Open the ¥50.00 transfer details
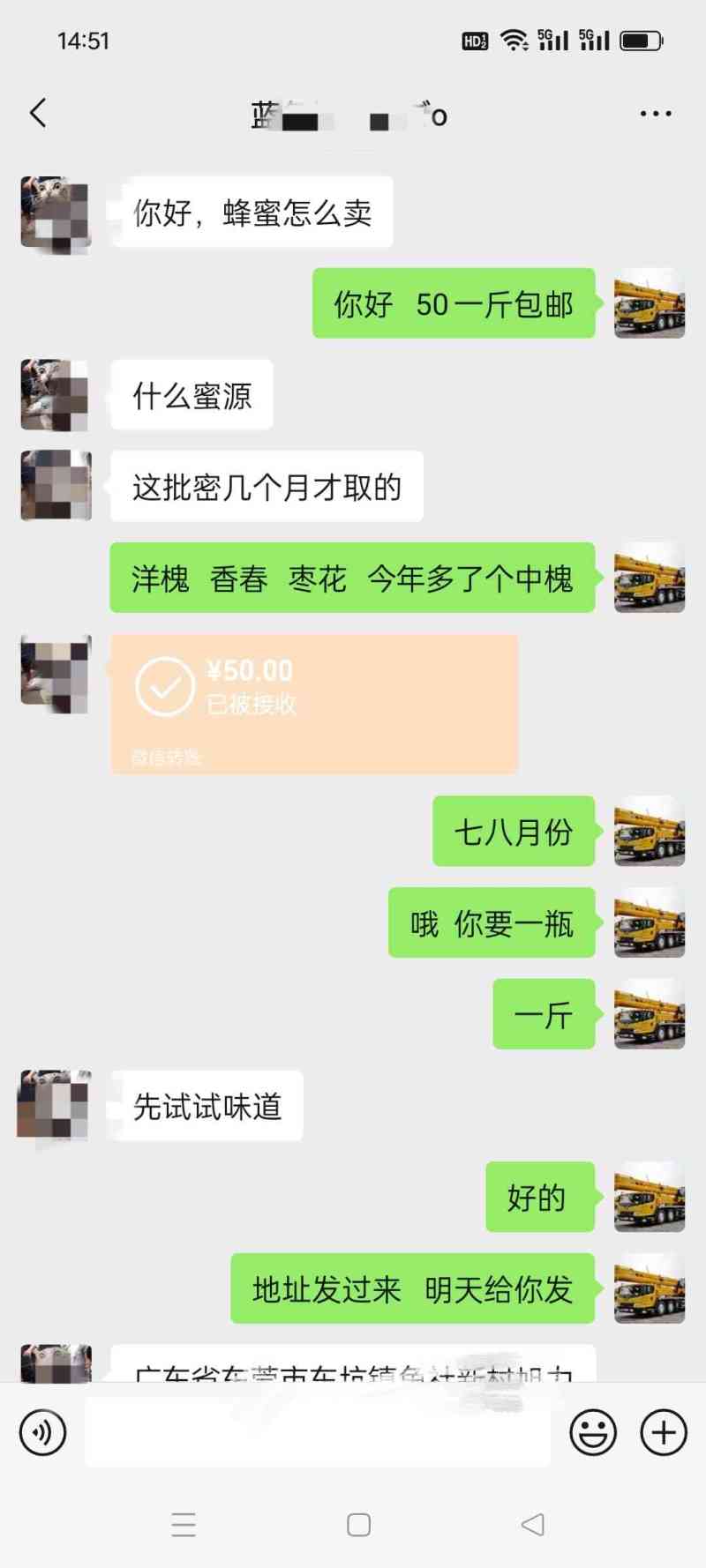 (313, 704)
